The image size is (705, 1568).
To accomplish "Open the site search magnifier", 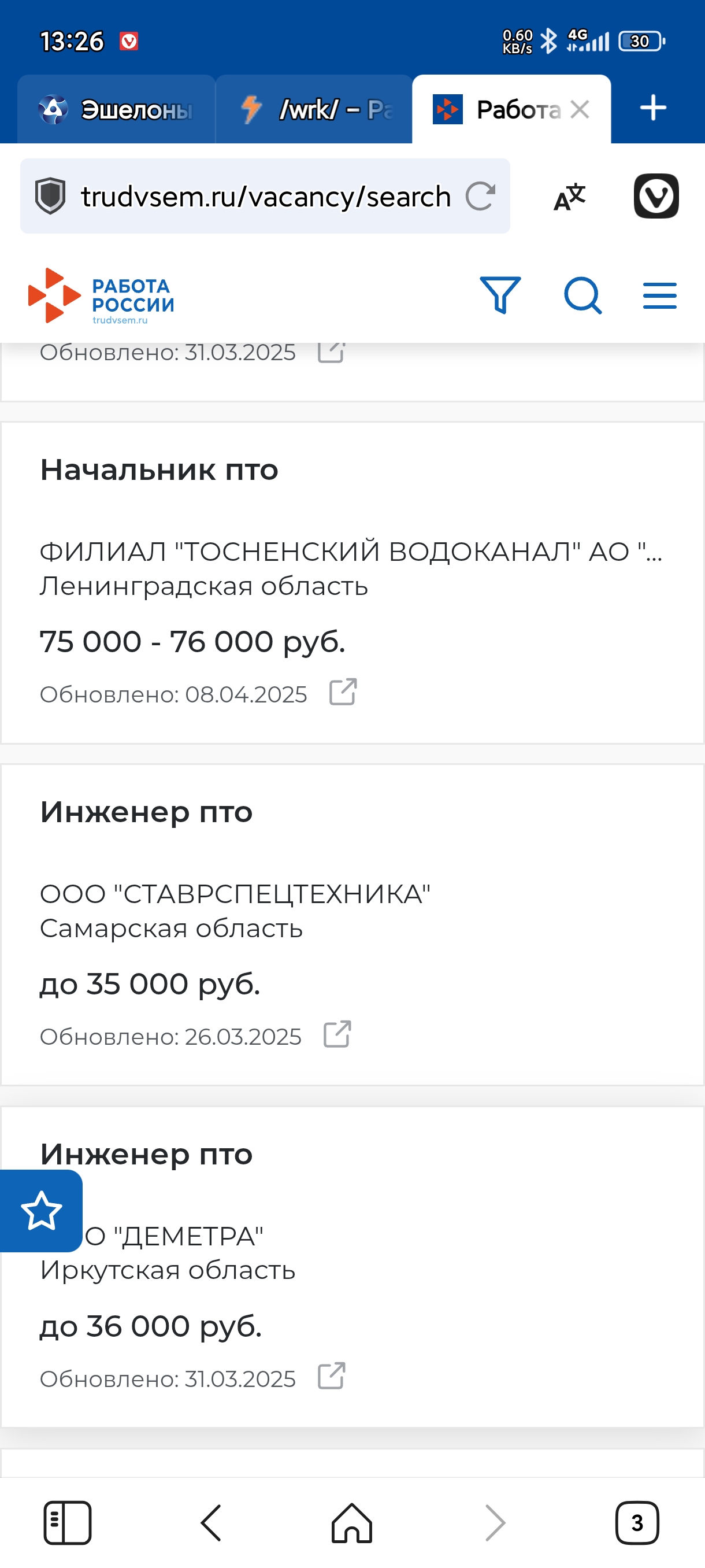I will coord(582,295).
